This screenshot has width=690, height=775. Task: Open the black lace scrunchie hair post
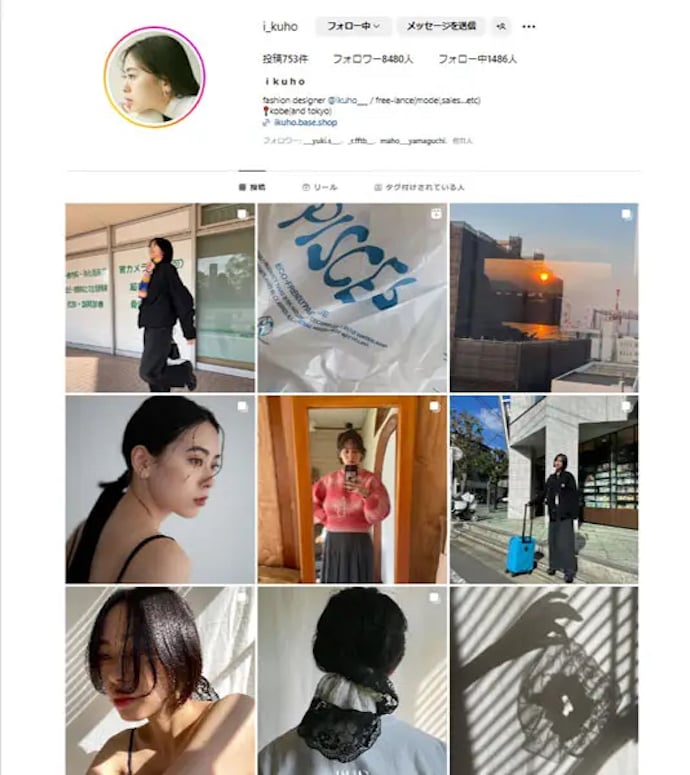pos(352,680)
